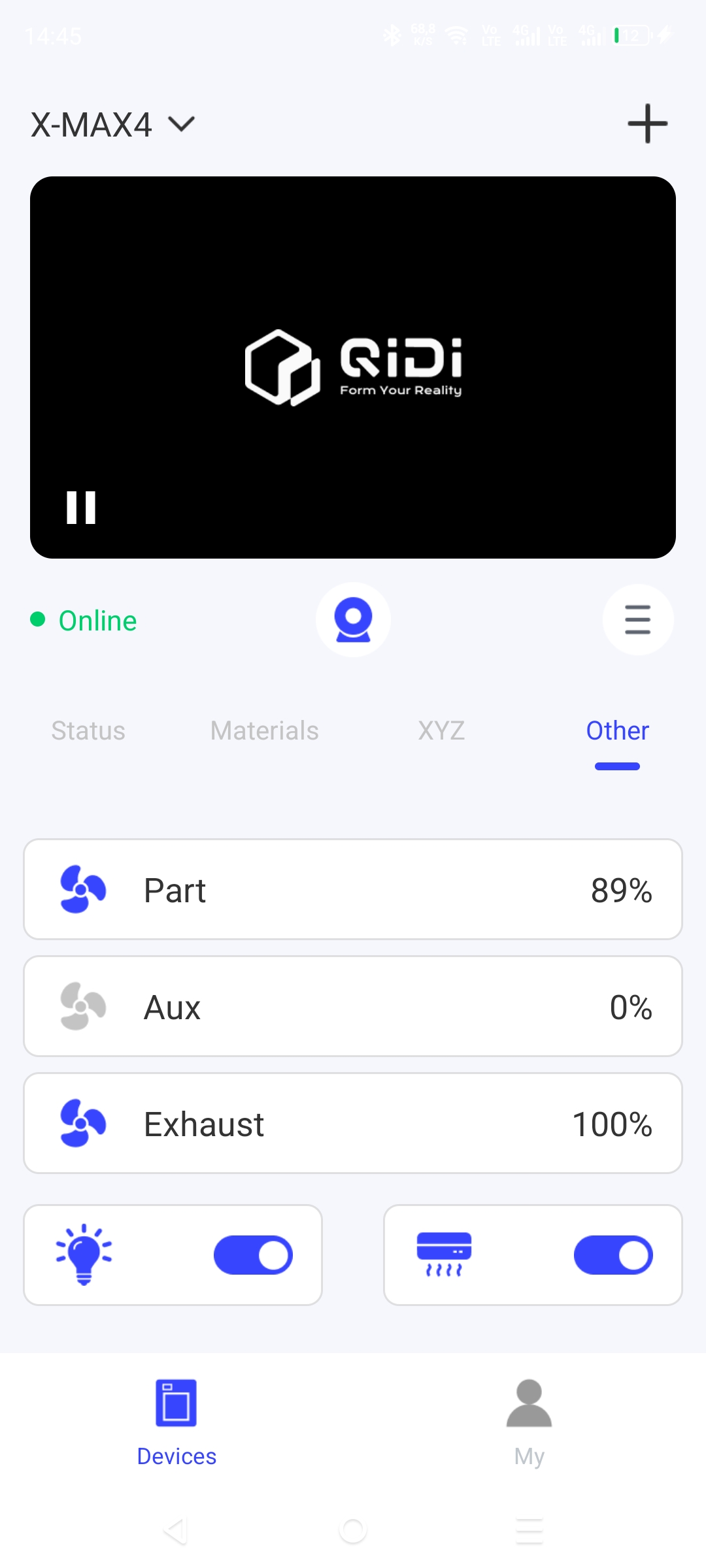Viewport: 706px width, 1568px height.
Task: Switch to the Status tab
Action: [88, 730]
